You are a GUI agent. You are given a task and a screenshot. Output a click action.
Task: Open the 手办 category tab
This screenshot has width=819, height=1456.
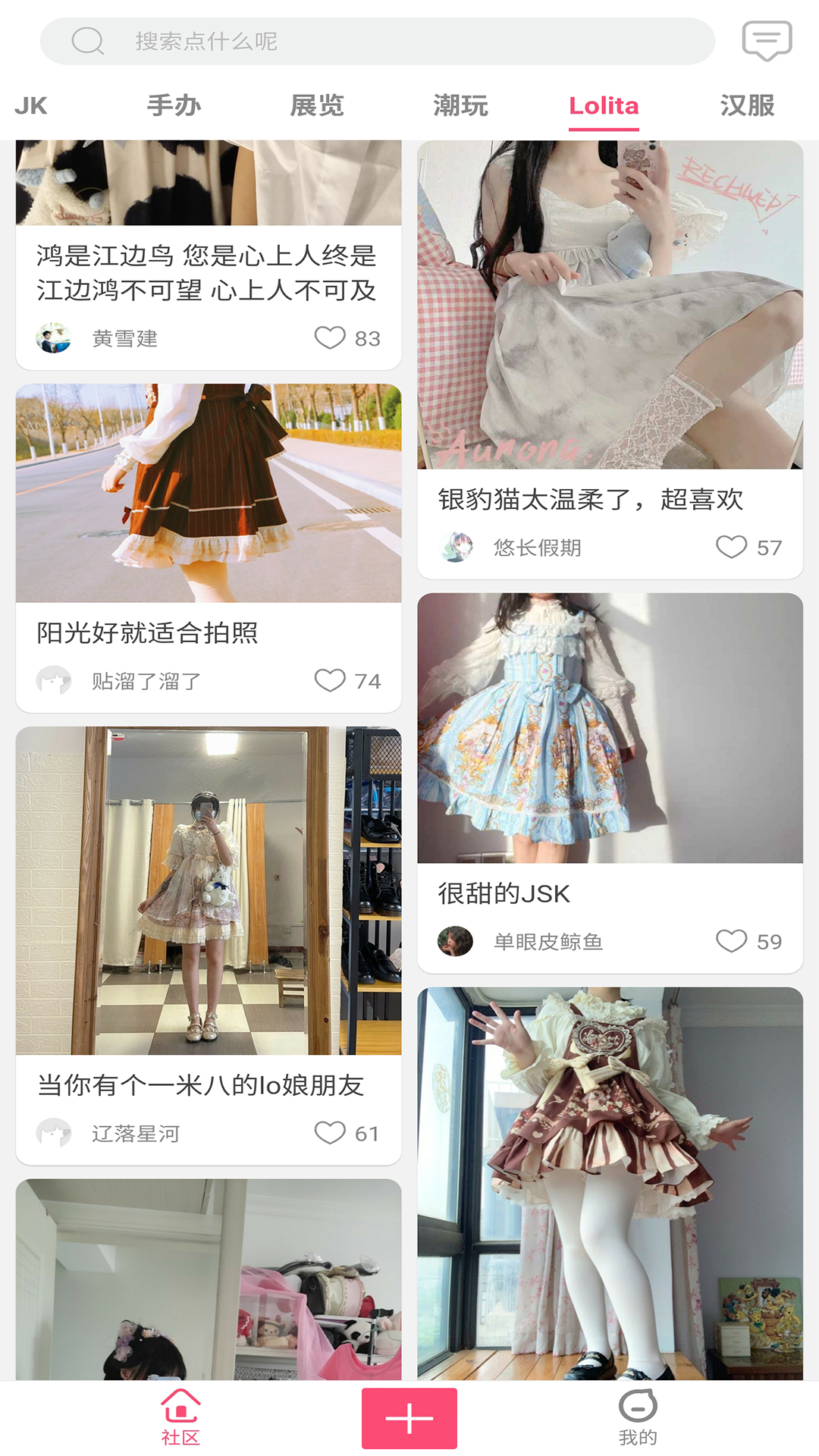174,105
